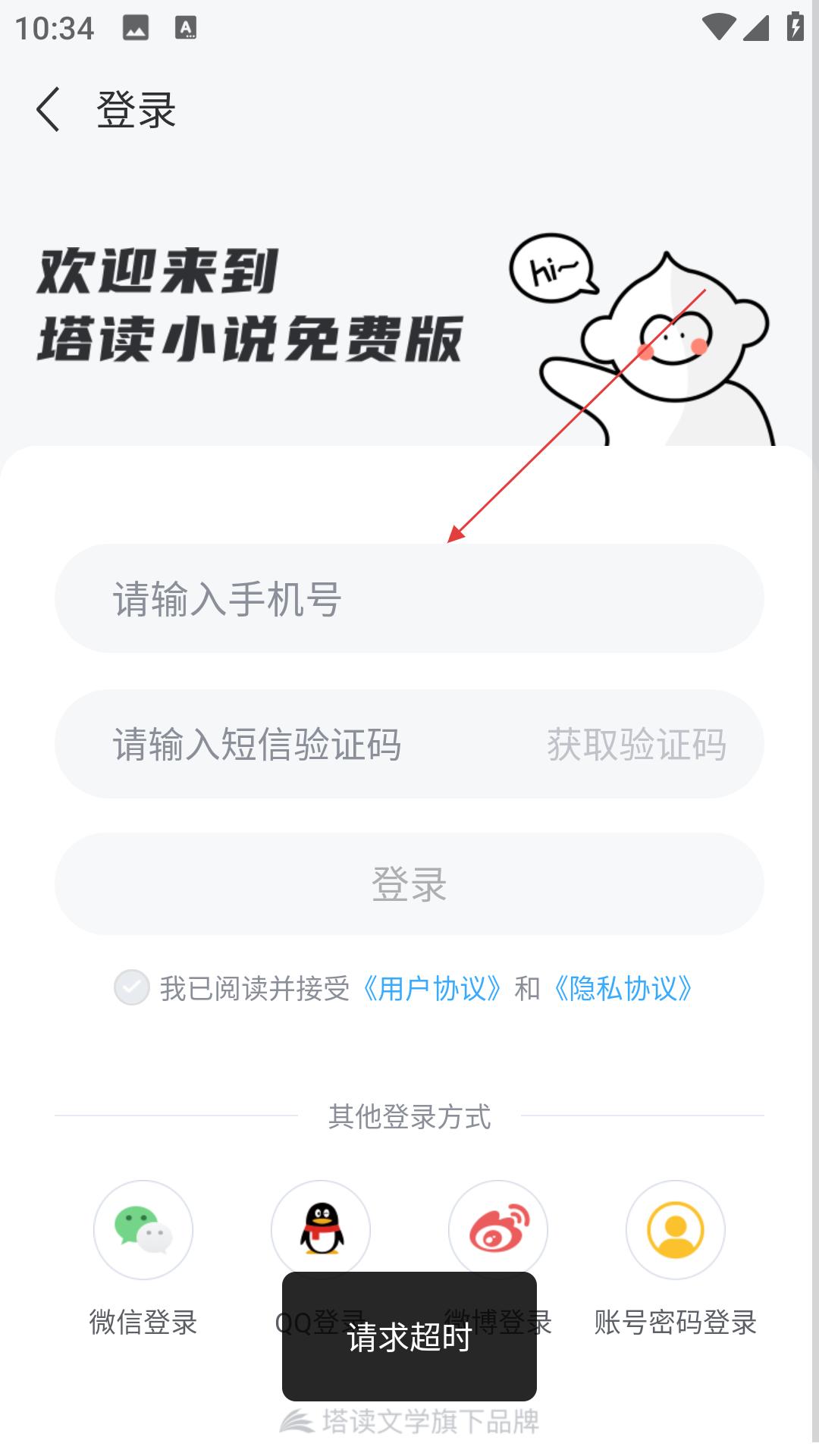Open the 《用户协议》 link
819x1456 pixels.
point(432,988)
